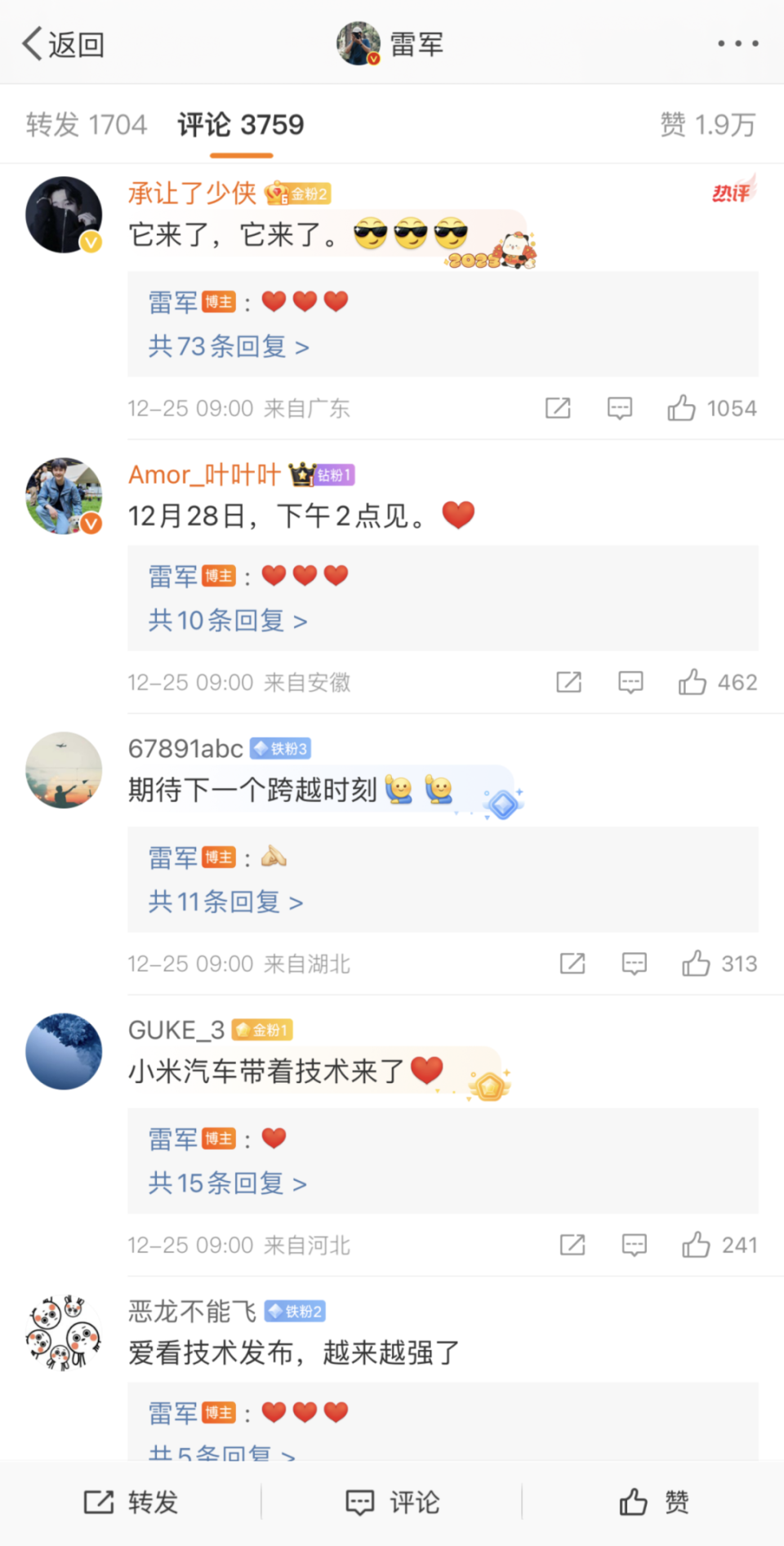Switch to the 转发 1704 tab
The width and height of the screenshot is (784, 1546).
[87, 123]
